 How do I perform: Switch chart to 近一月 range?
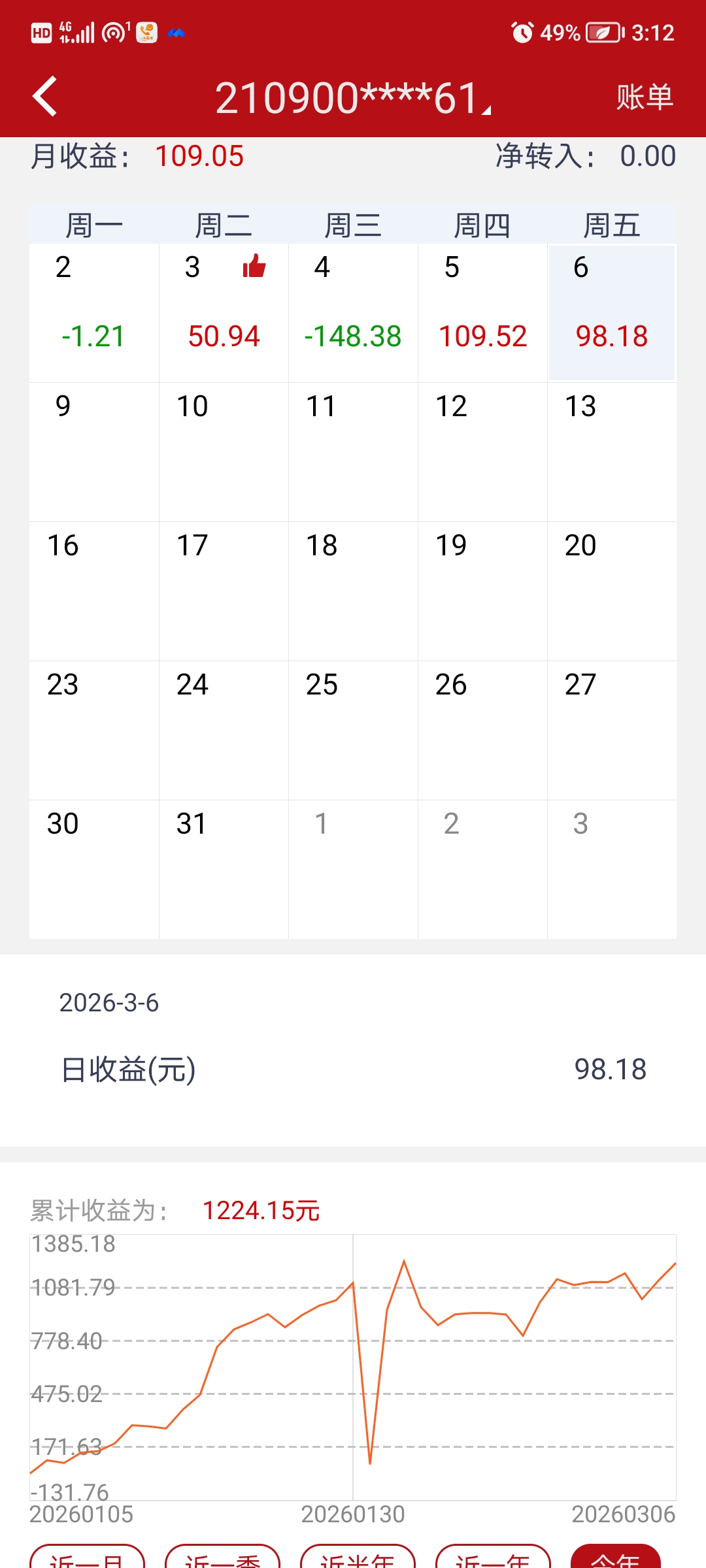click(x=87, y=1558)
